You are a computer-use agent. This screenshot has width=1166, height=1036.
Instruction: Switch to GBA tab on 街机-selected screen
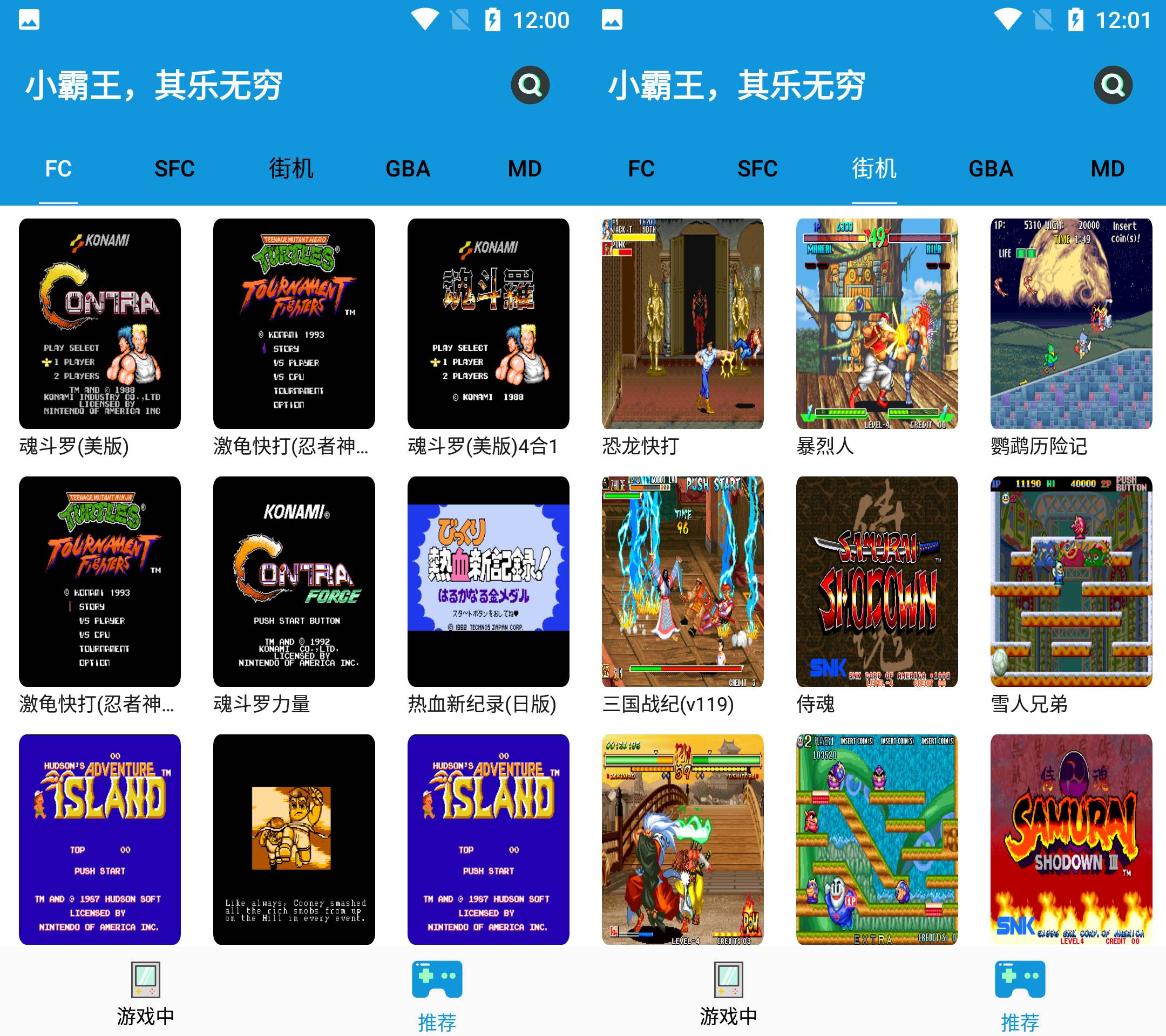(991, 169)
